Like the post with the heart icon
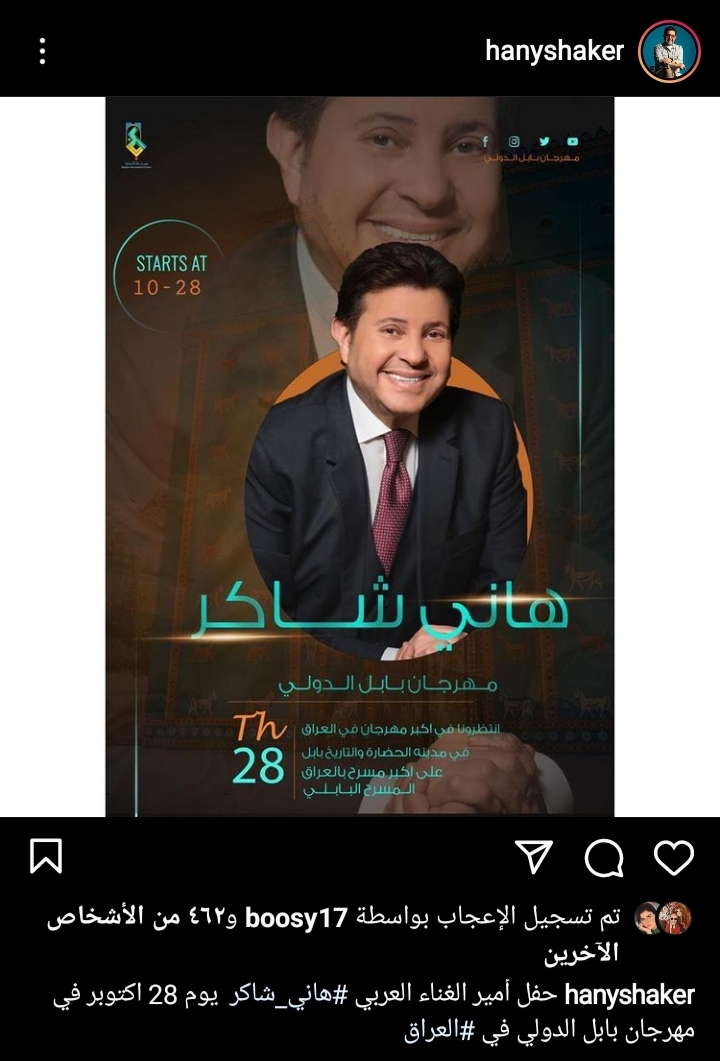Image resolution: width=720 pixels, height=1061 pixels. (x=673, y=856)
